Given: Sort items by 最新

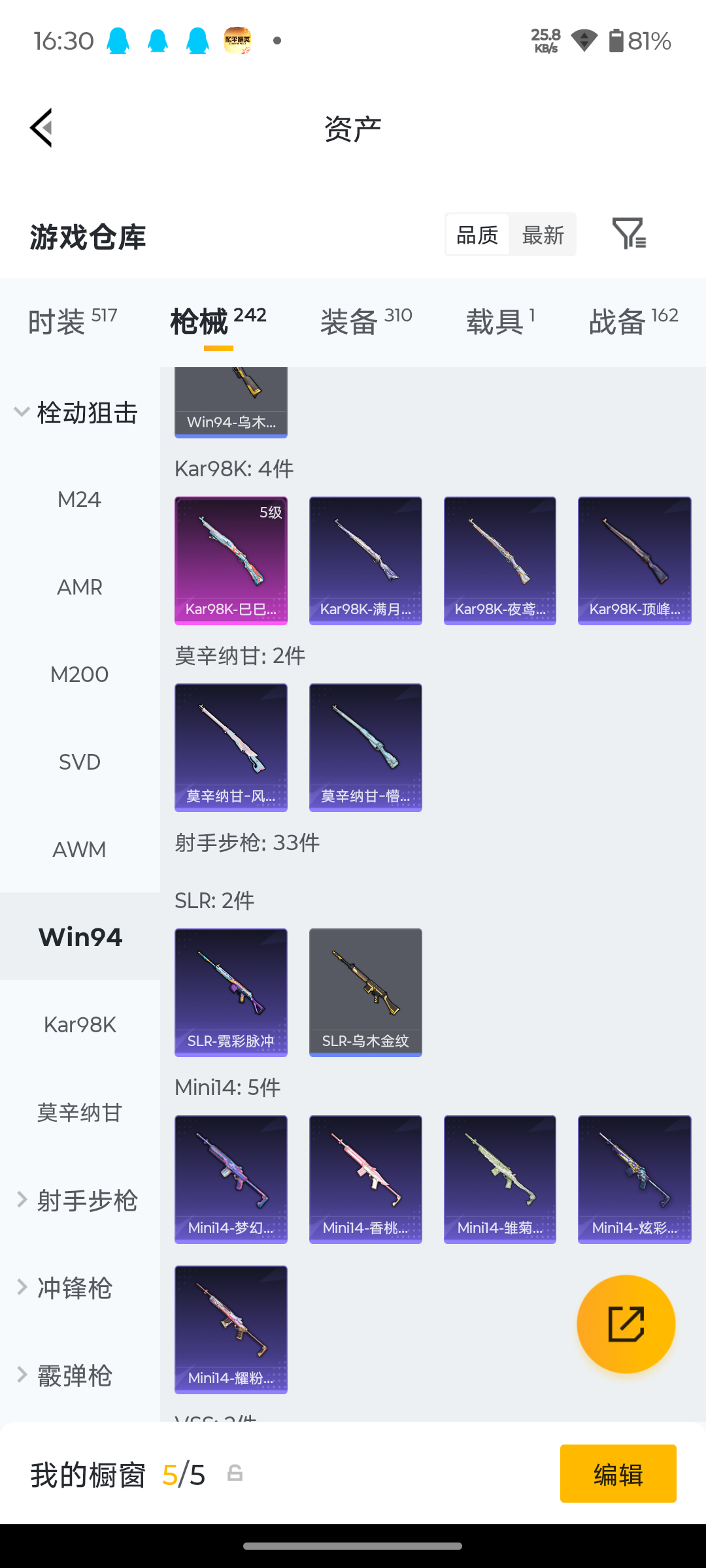Looking at the screenshot, I should (543, 235).
